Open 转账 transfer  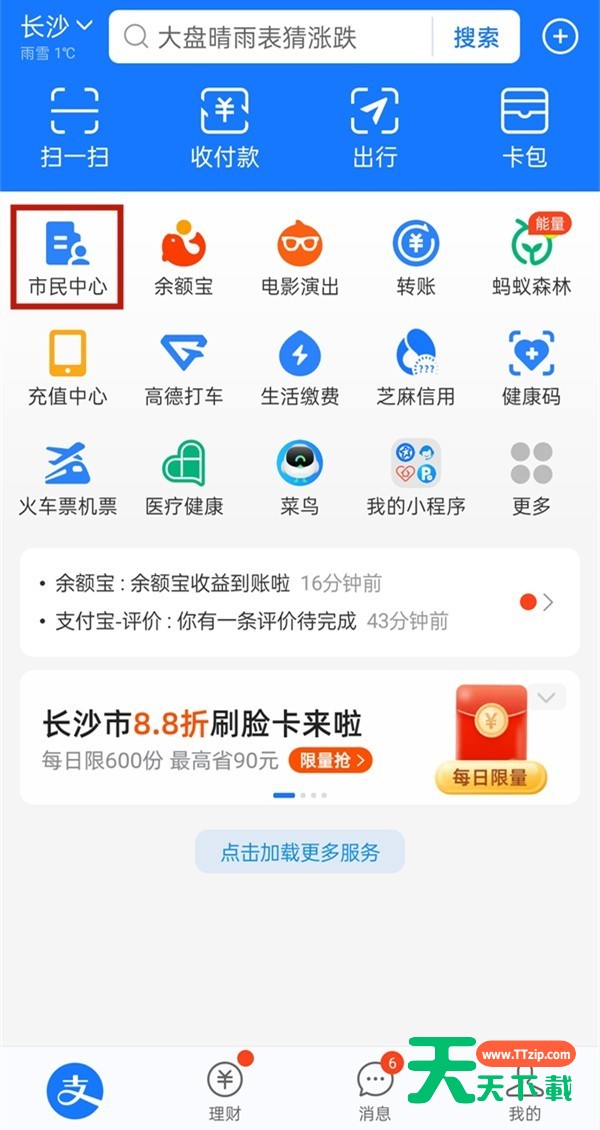(416, 257)
